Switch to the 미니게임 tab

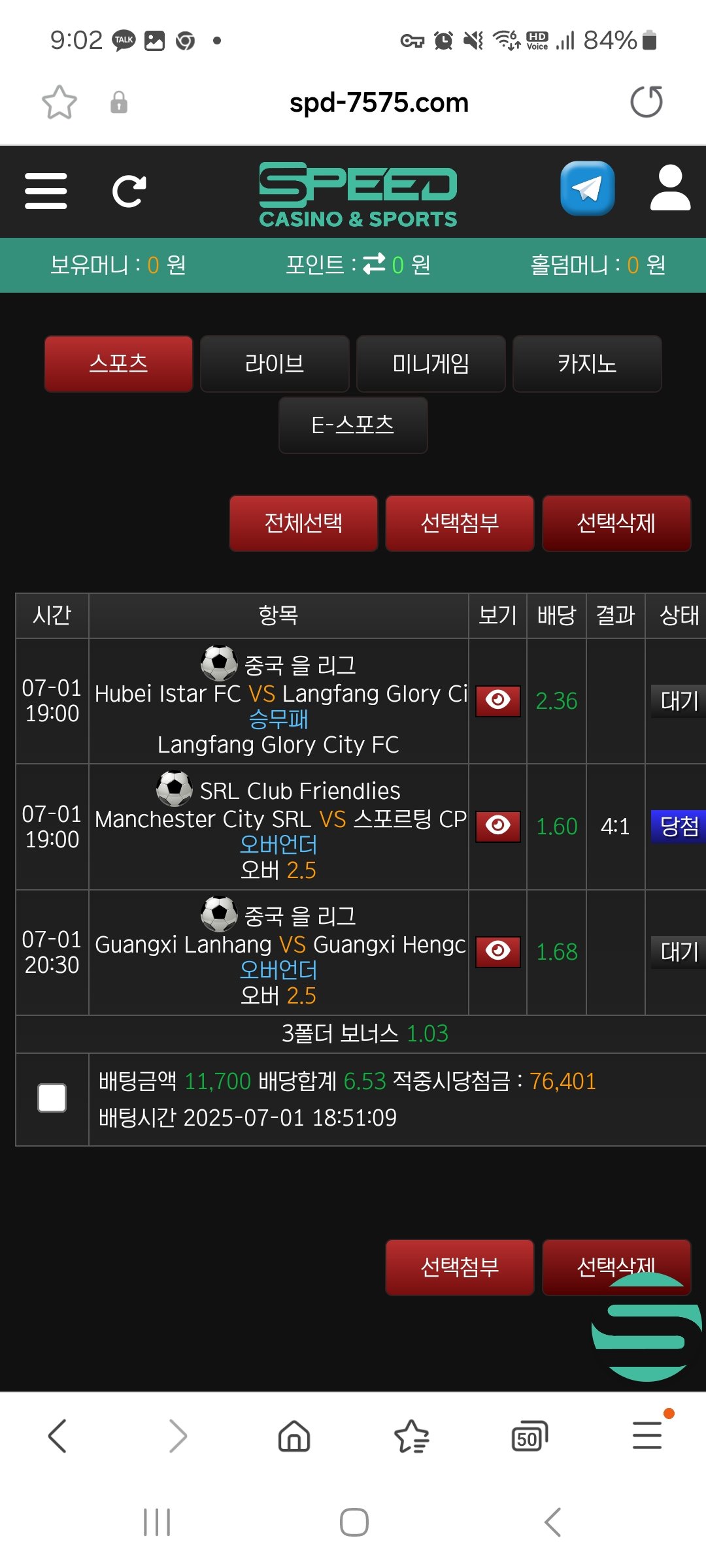point(431,364)
